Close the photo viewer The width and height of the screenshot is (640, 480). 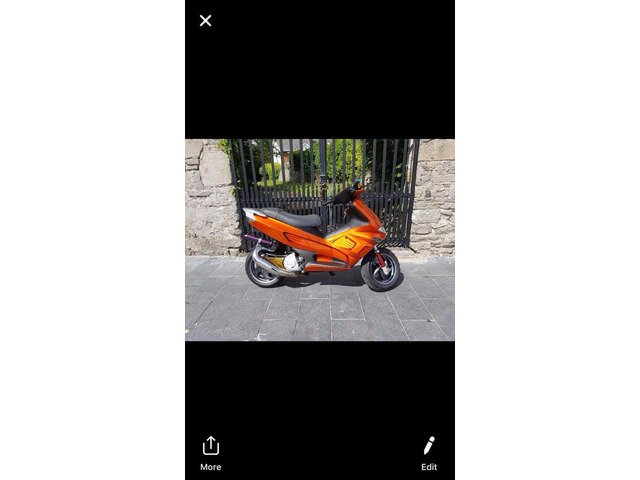205,20
